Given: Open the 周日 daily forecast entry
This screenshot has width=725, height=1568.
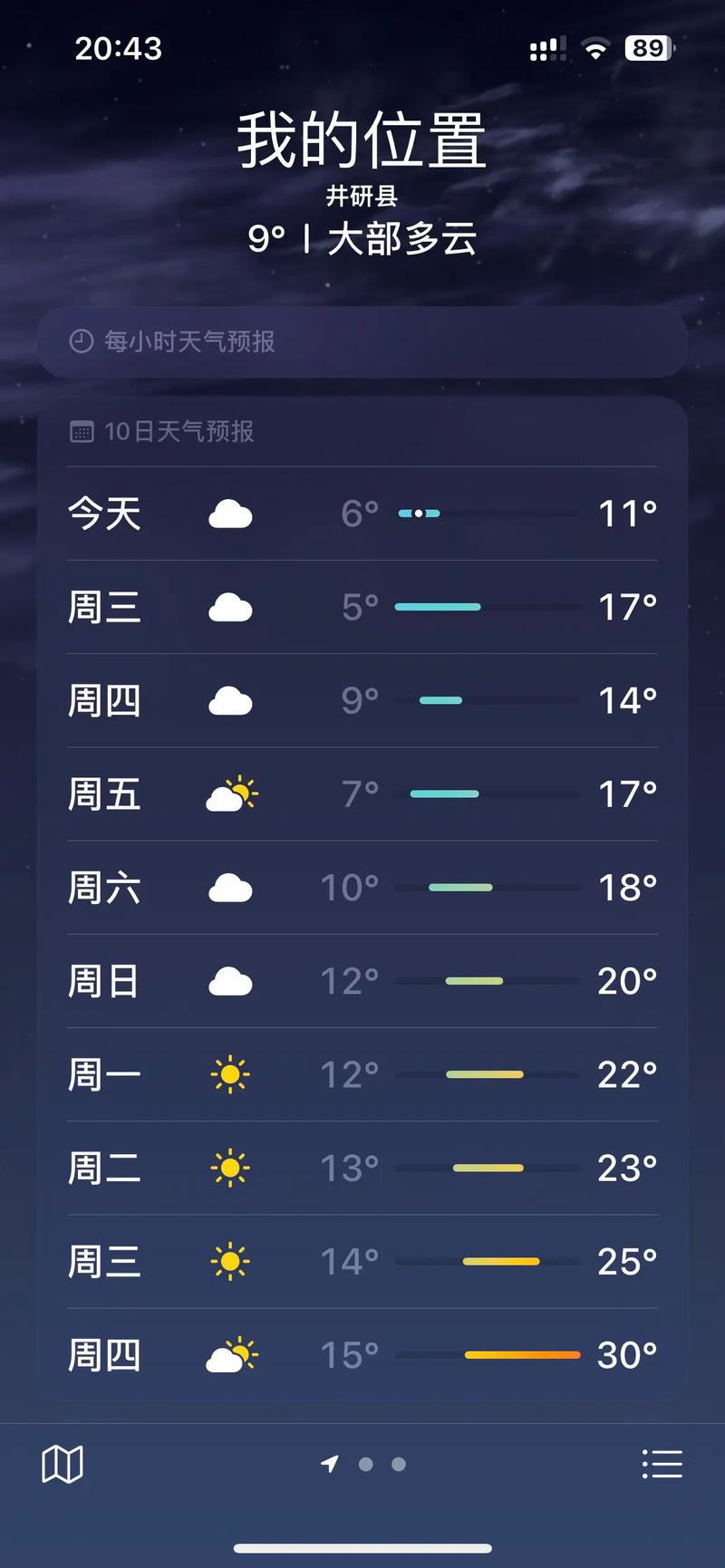Looking at the screenshot, I should click(x=362, y=980).
